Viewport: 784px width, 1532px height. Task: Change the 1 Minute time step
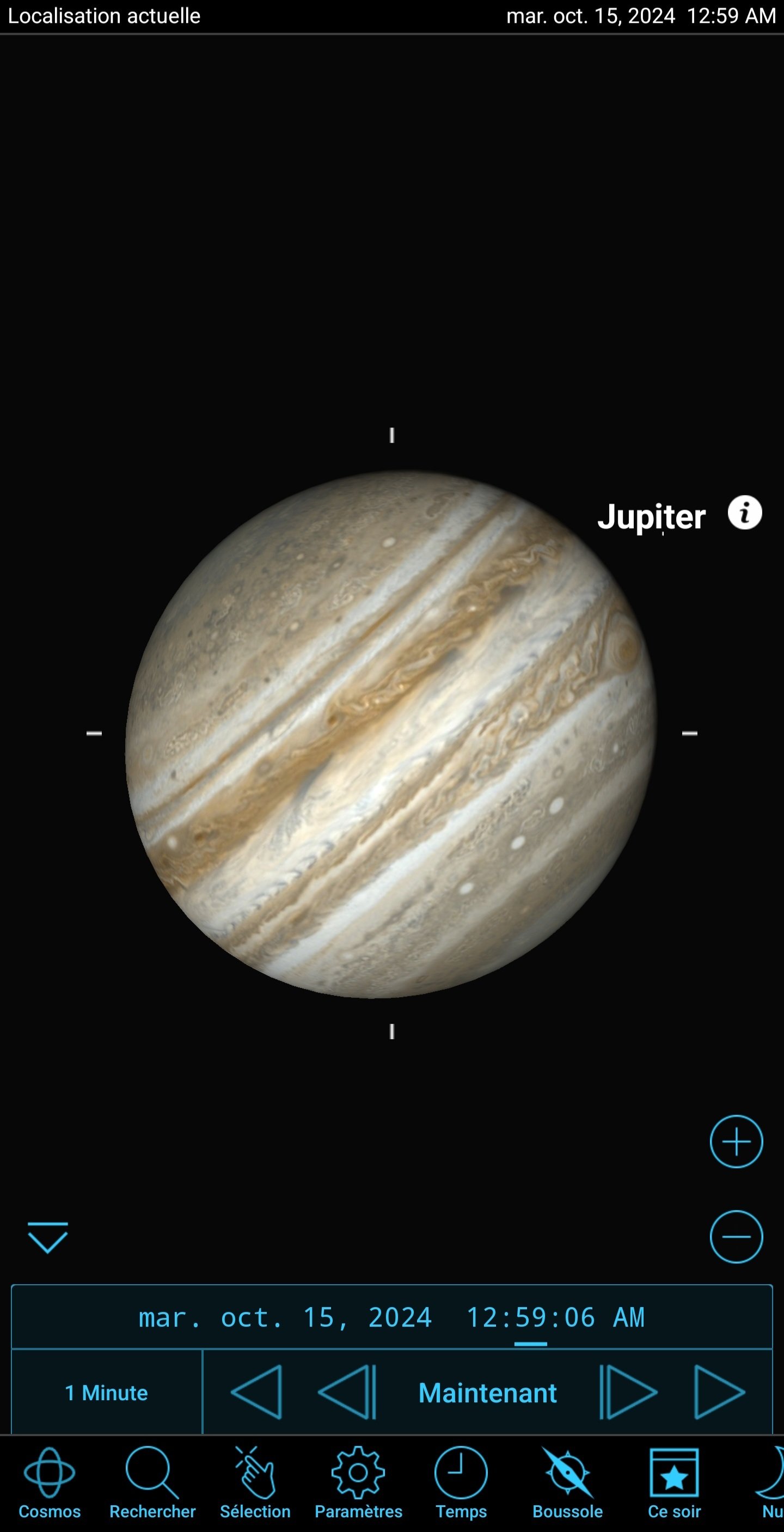[x=106, y=1392]
